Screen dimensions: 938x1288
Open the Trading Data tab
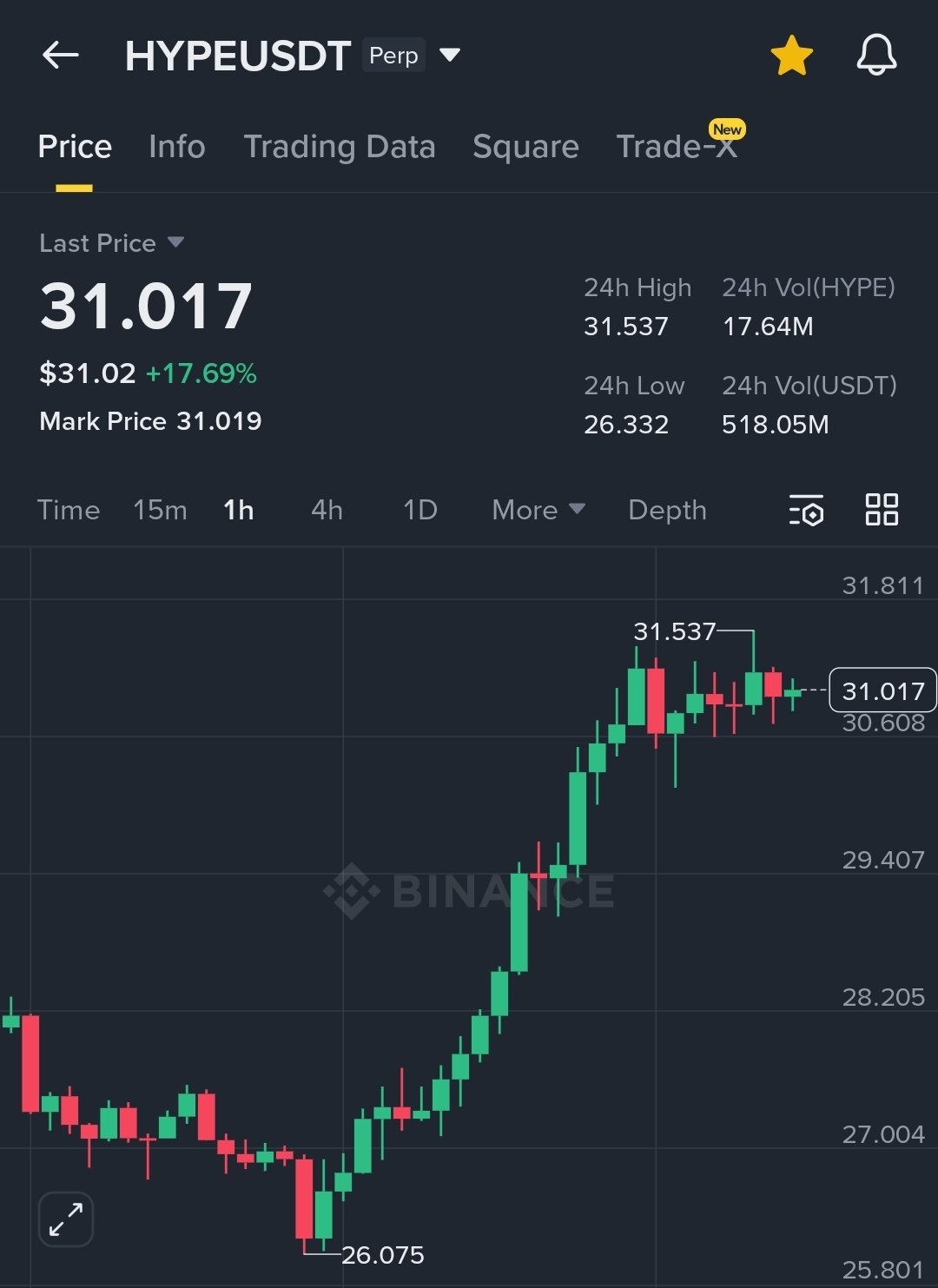[x=340, y=147]
